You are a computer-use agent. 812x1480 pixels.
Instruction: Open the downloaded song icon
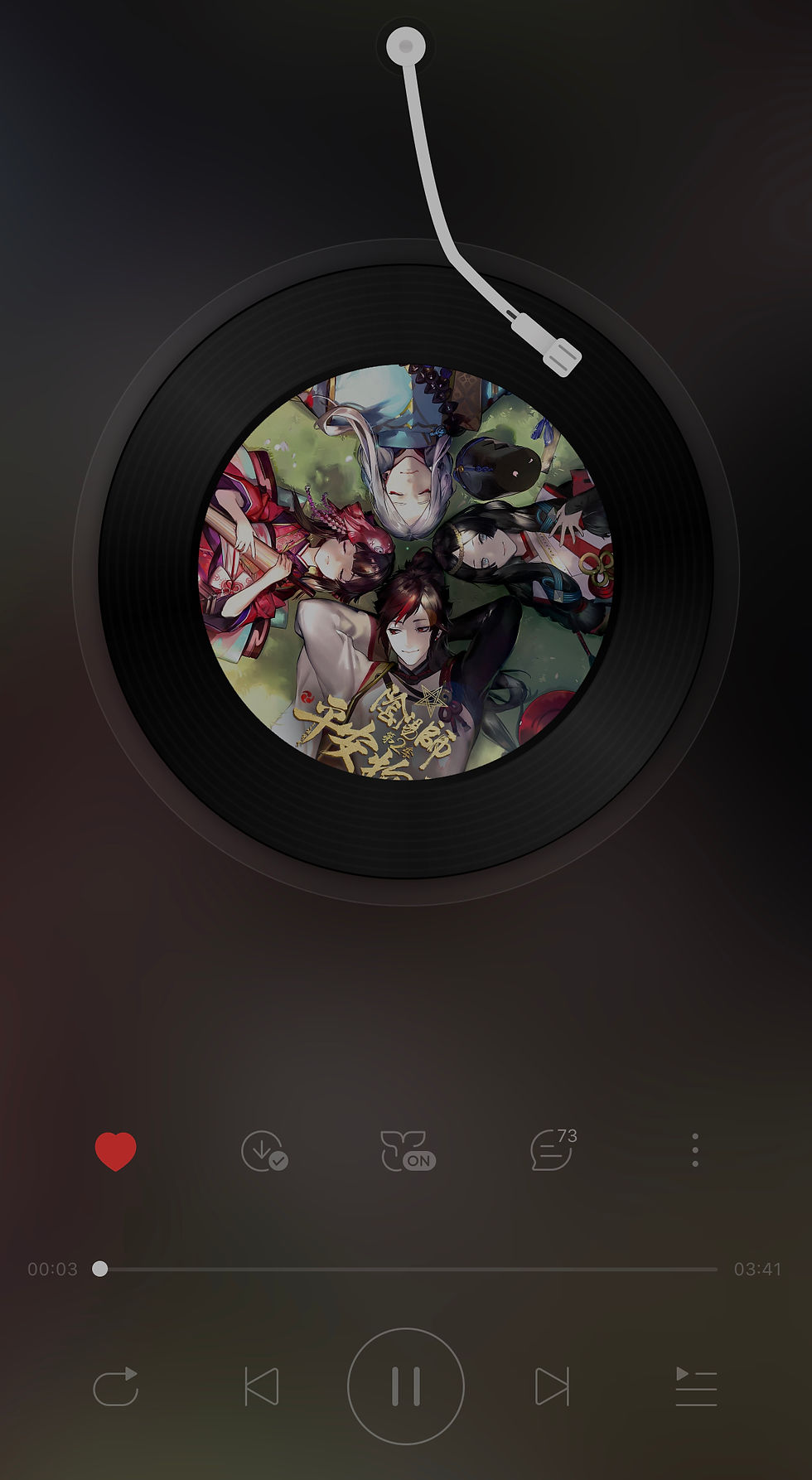[x=264, y=1151]
